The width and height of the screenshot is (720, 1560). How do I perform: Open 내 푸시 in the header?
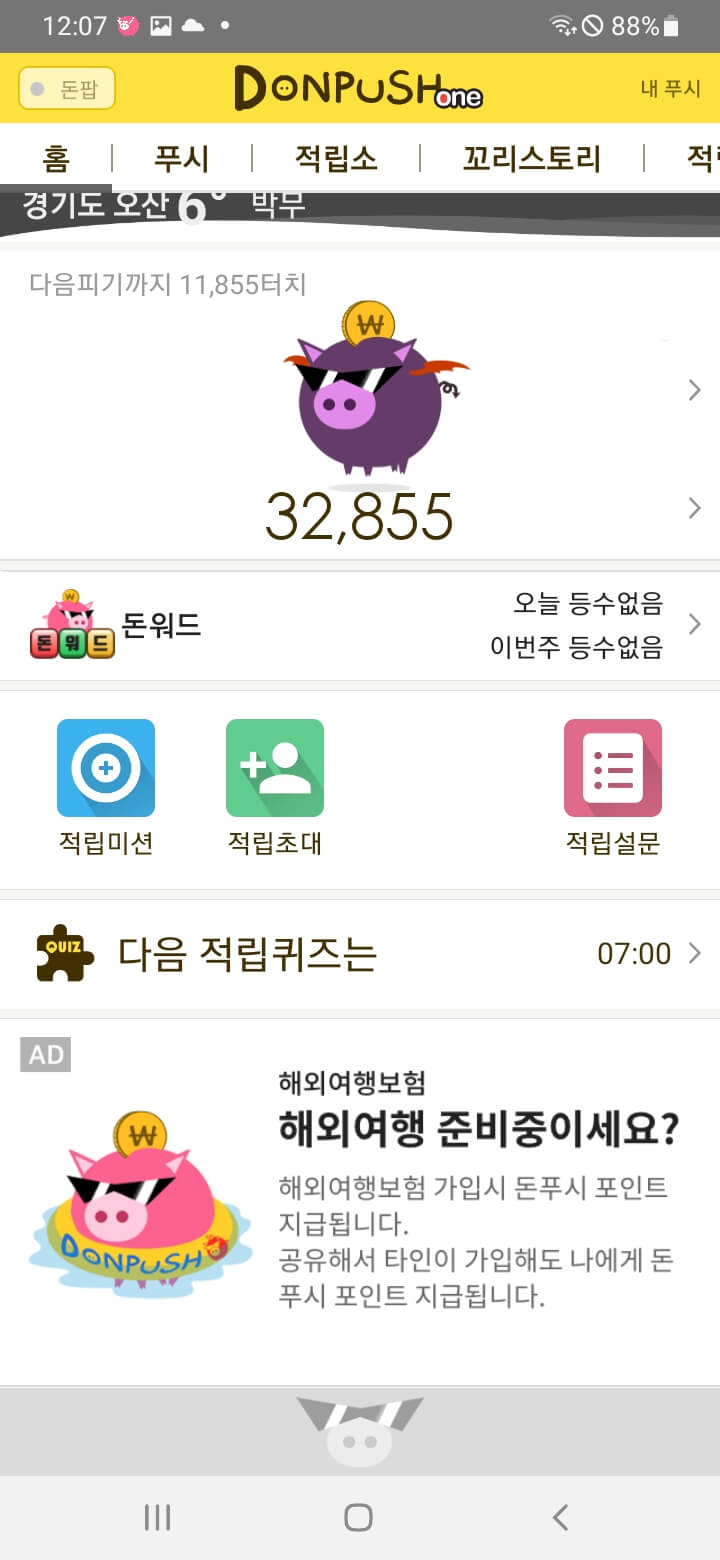point(670,88)
